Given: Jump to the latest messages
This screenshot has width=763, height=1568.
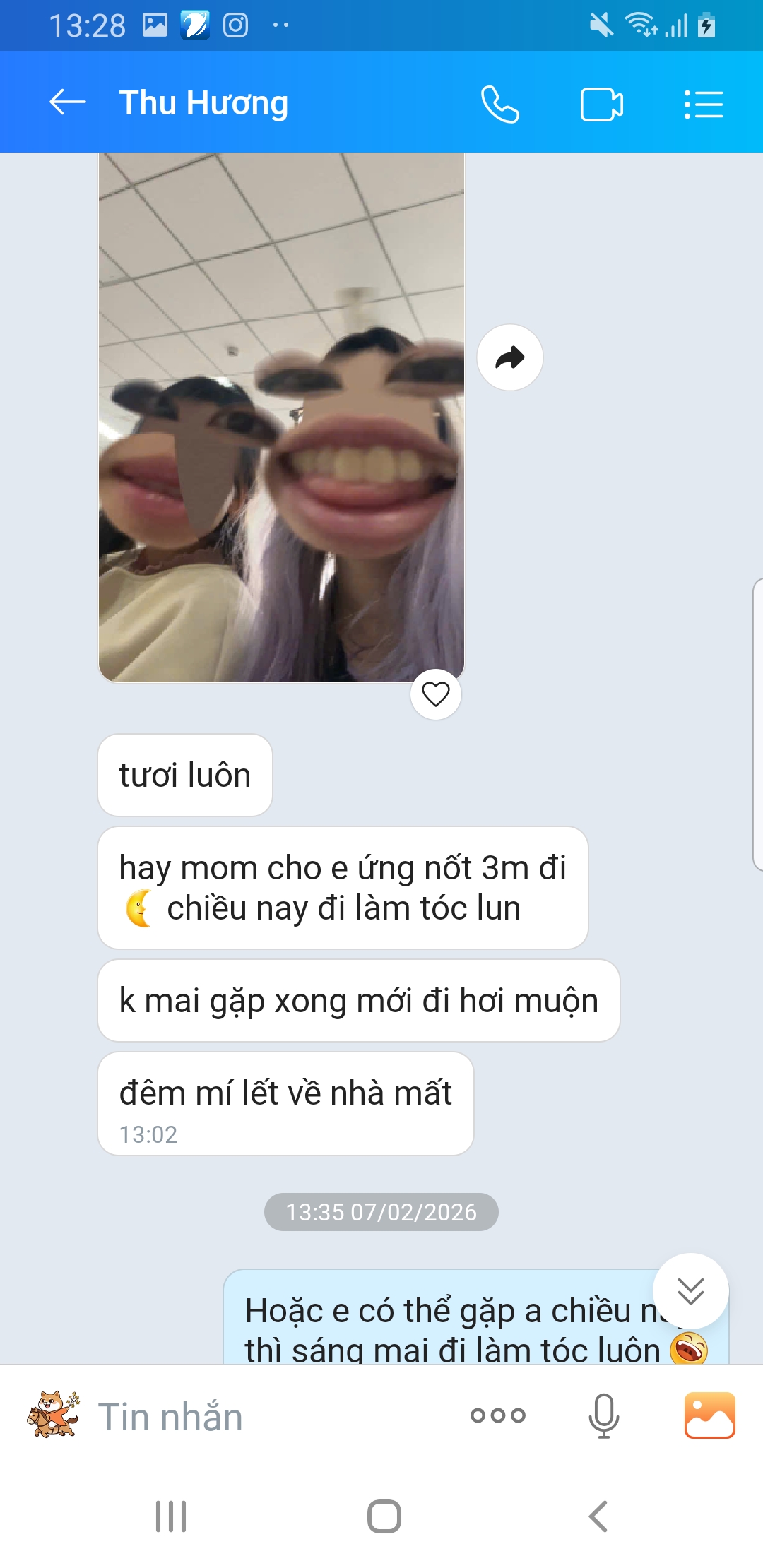Looking at the screenshot, I should pyautogui.click(x=690, y=1290).
